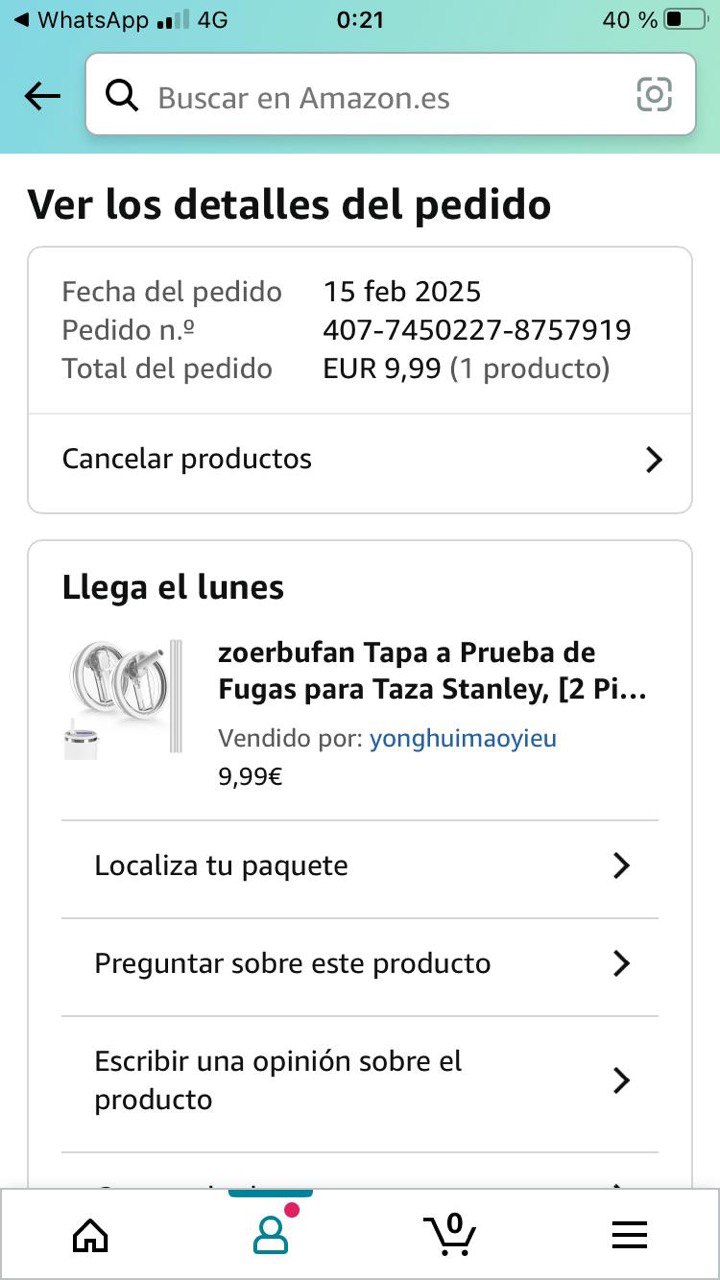The height and width of the screenshot is (1280, 720).
Task: Open Cancelar productos
Action: (x=360, y=460)
